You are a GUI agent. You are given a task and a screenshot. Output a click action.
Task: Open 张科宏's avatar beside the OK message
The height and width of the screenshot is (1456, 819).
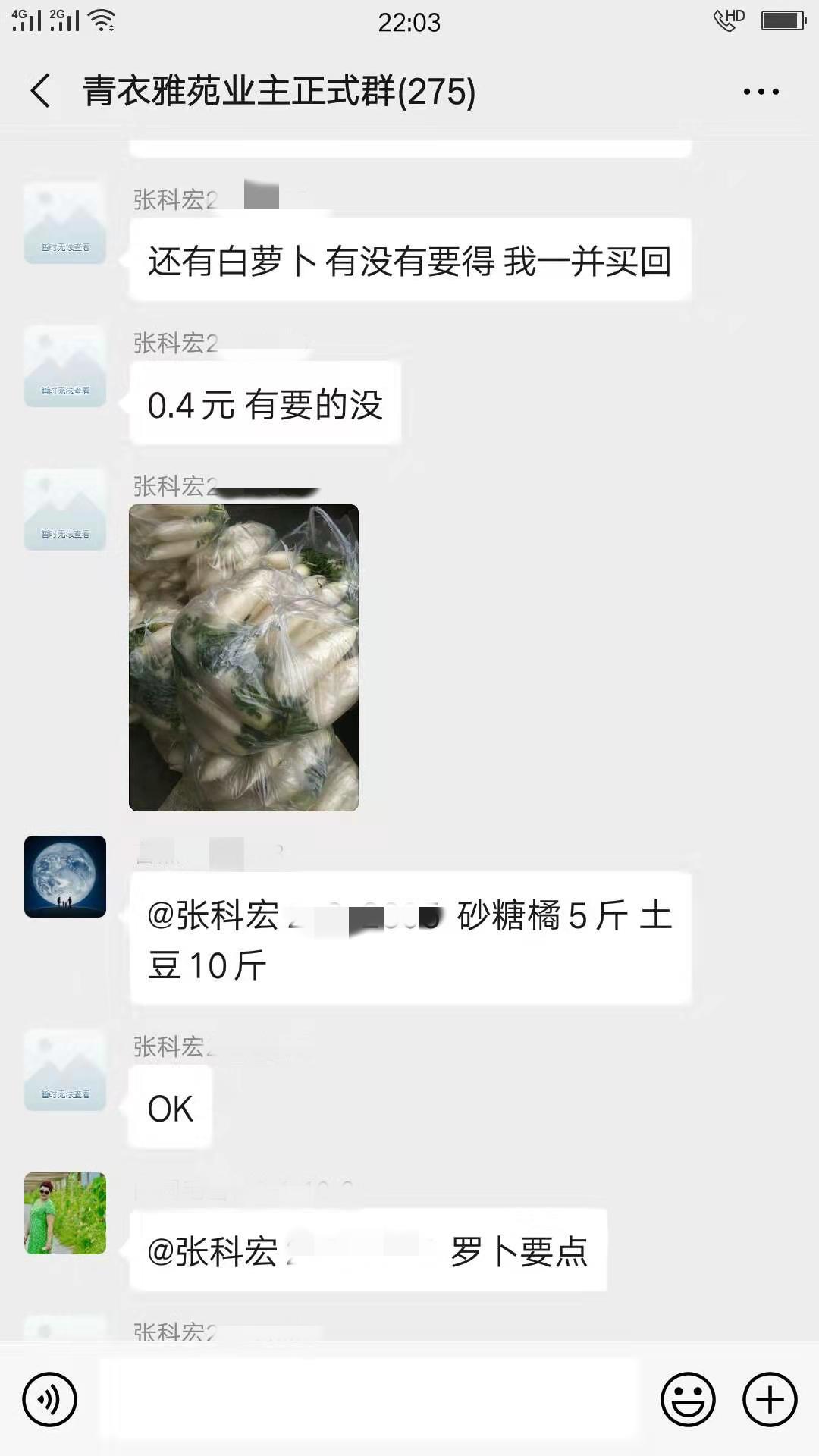point(65,1070)
